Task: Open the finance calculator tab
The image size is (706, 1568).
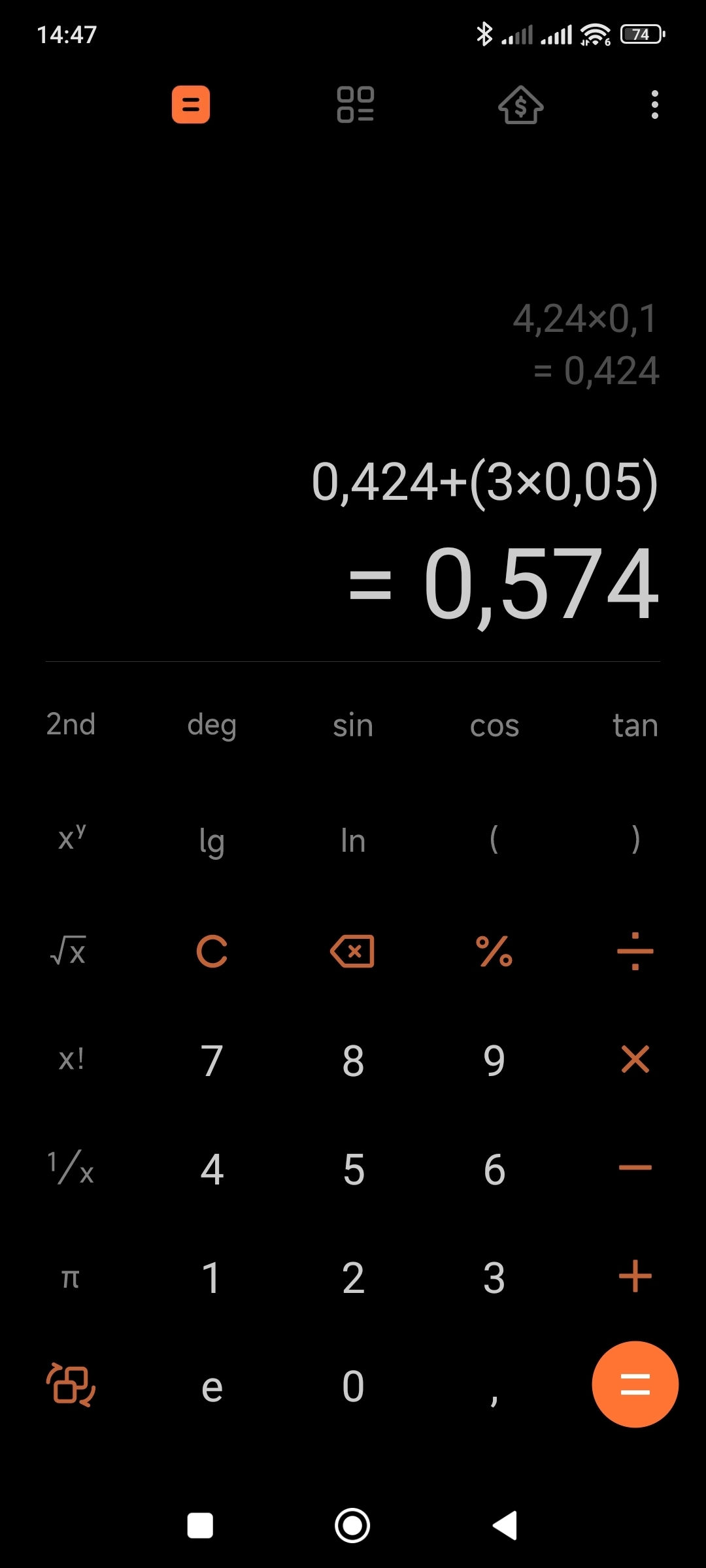Action: (x=521, y=105)
